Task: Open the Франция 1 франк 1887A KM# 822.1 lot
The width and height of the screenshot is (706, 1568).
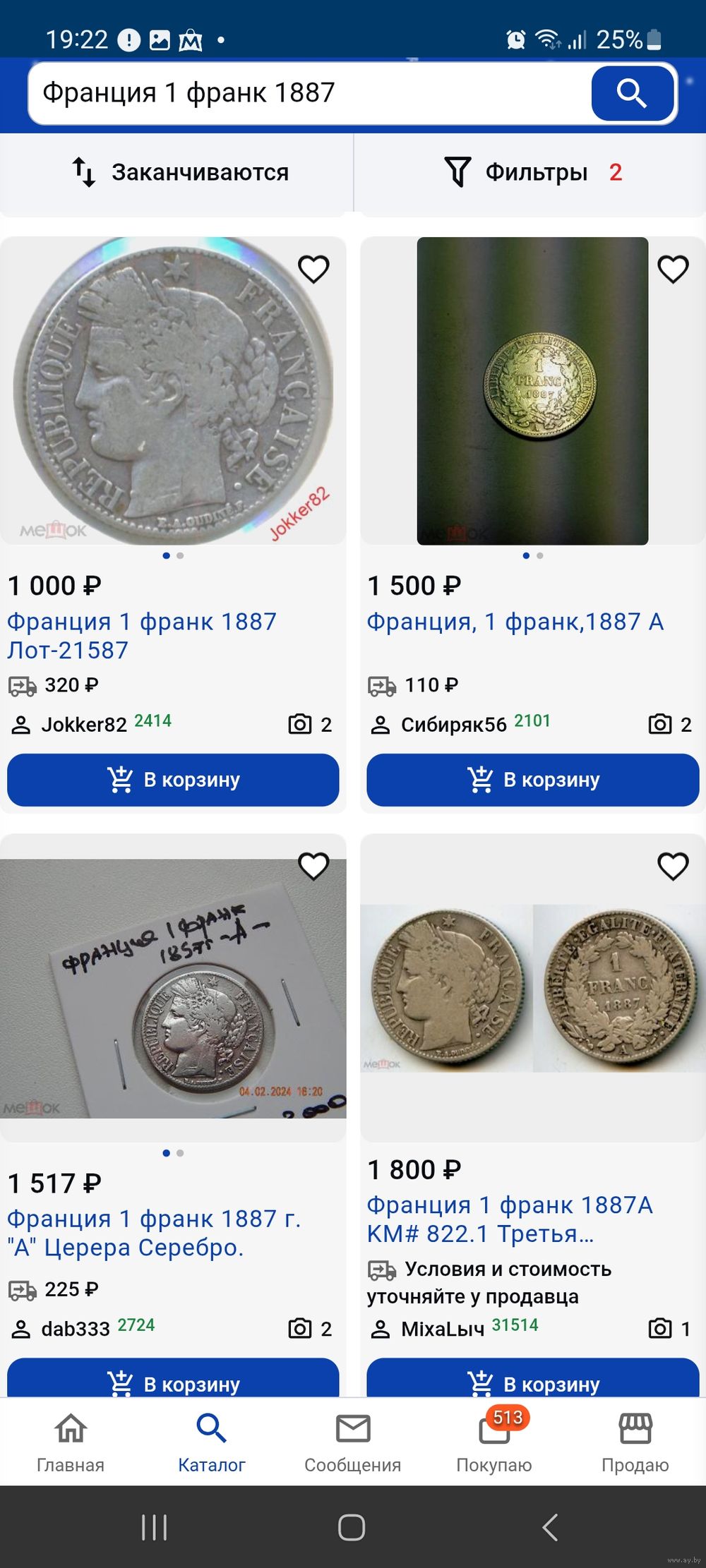Action: tap(509, 1219)
